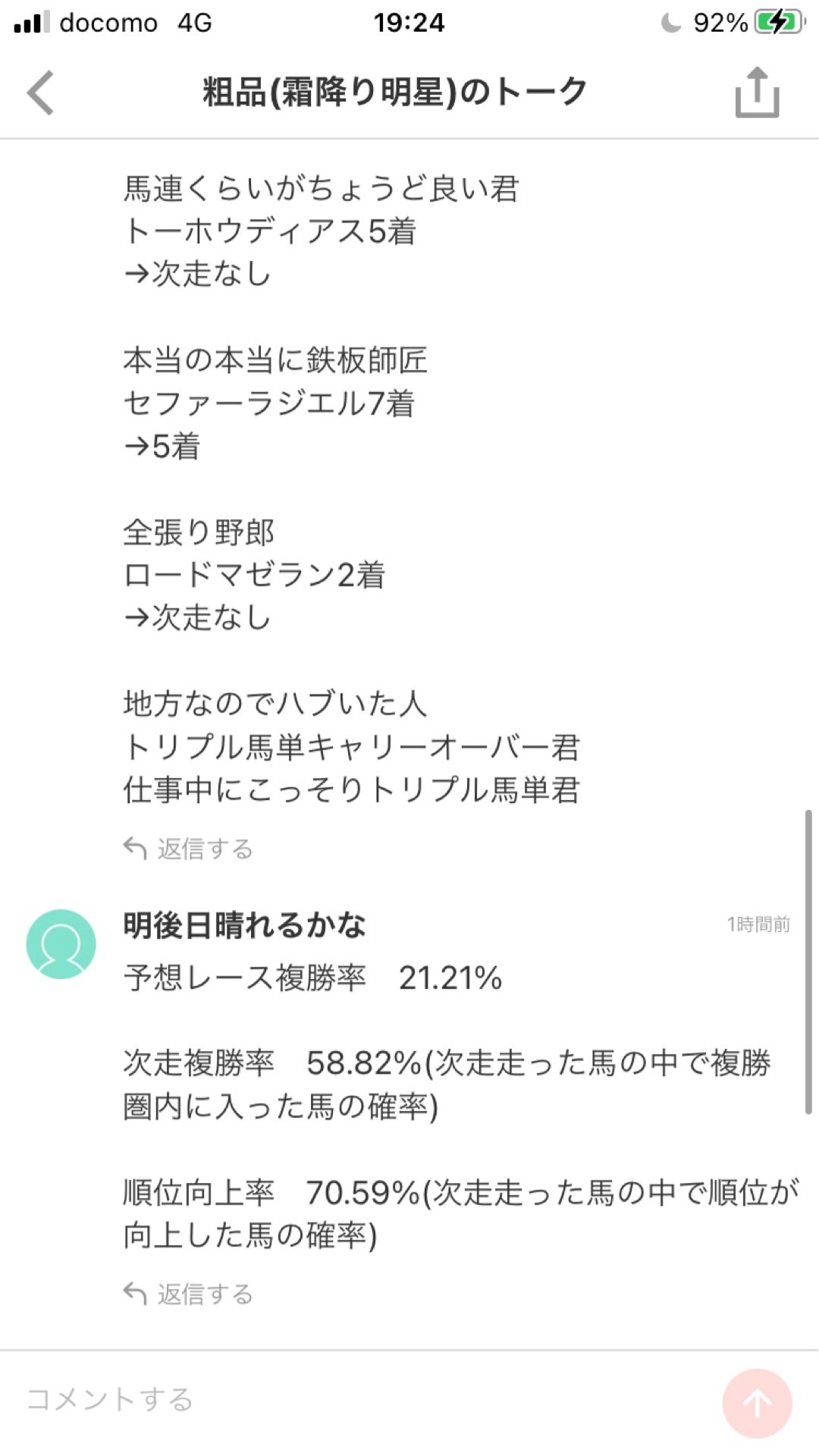Screen dimensions: 819x1456
Task: Tap the 1時間前 timestamp
Action: click(x=758, y=924)
